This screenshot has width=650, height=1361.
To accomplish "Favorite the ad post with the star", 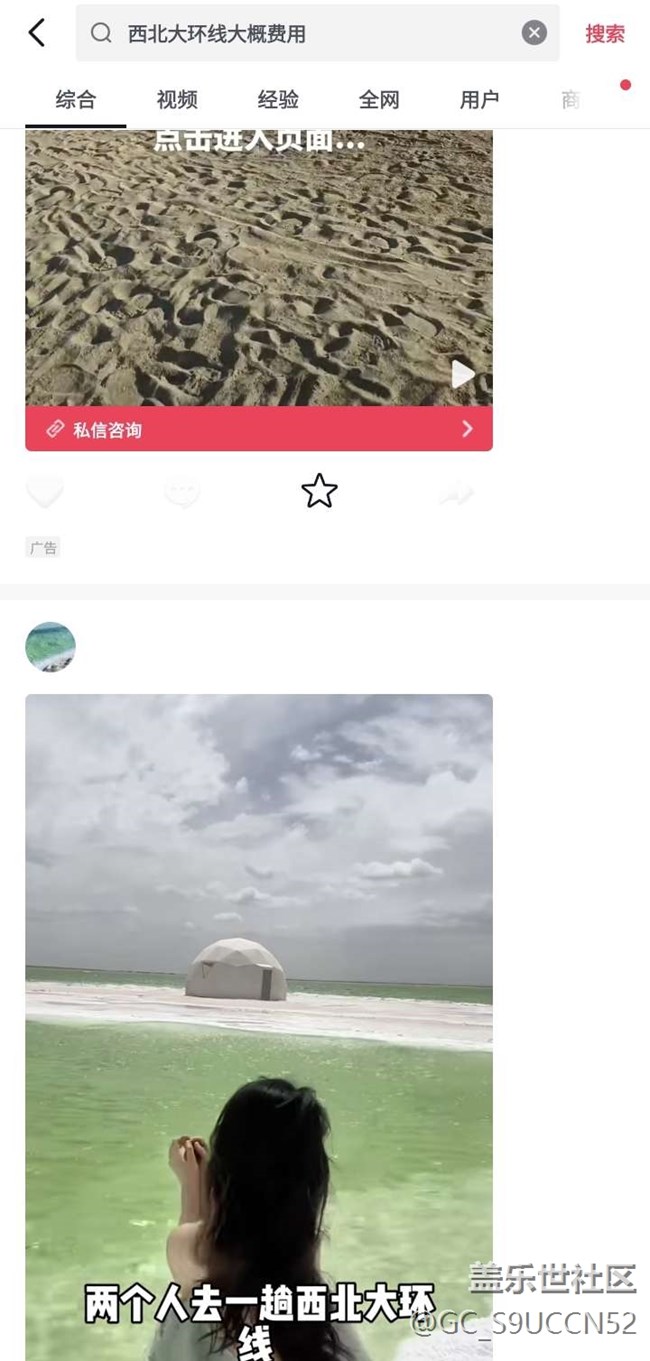I will tap(319, 491).
